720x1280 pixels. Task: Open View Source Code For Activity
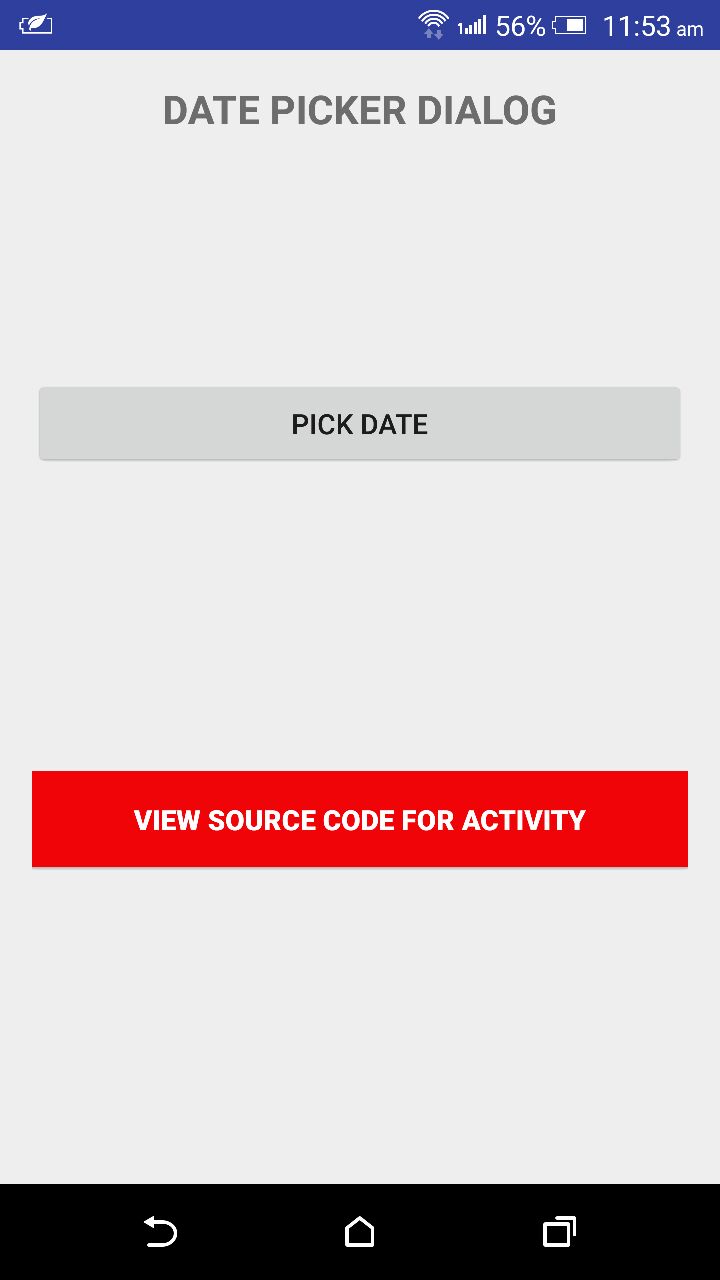click(360, 819)
